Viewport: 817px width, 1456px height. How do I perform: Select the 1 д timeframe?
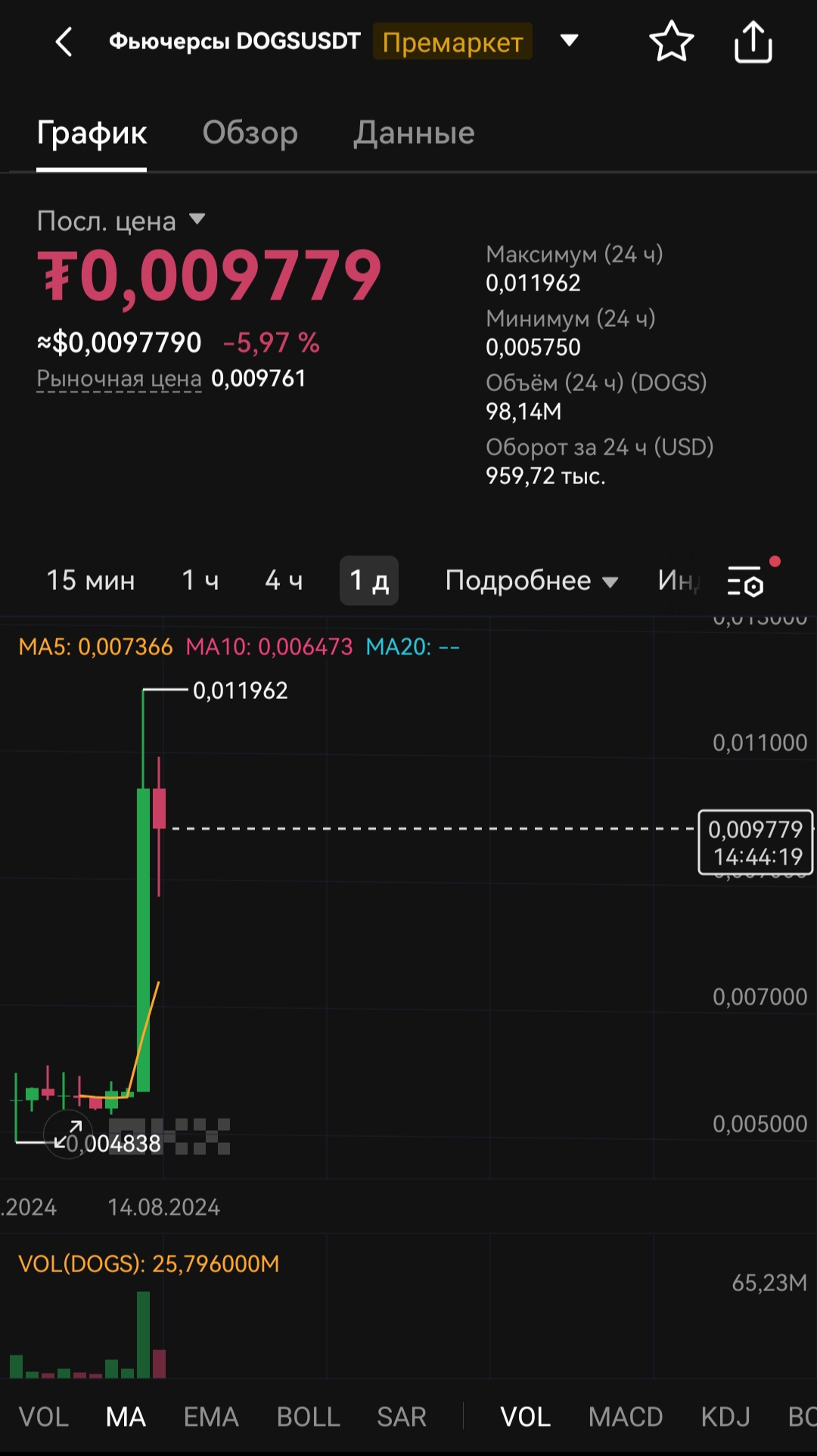[x=369, y=581]
